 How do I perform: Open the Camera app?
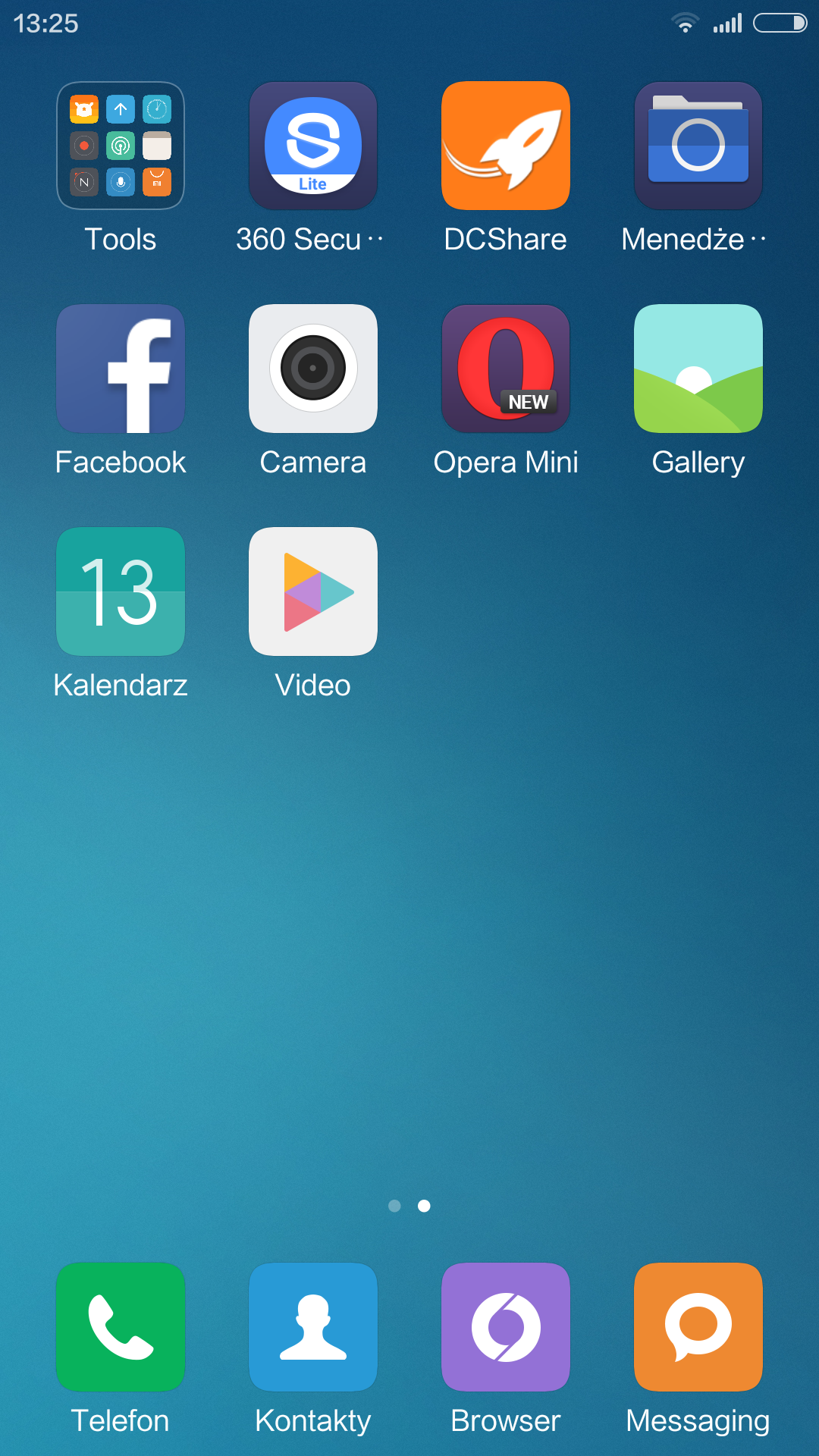click(x=313, y=369)
